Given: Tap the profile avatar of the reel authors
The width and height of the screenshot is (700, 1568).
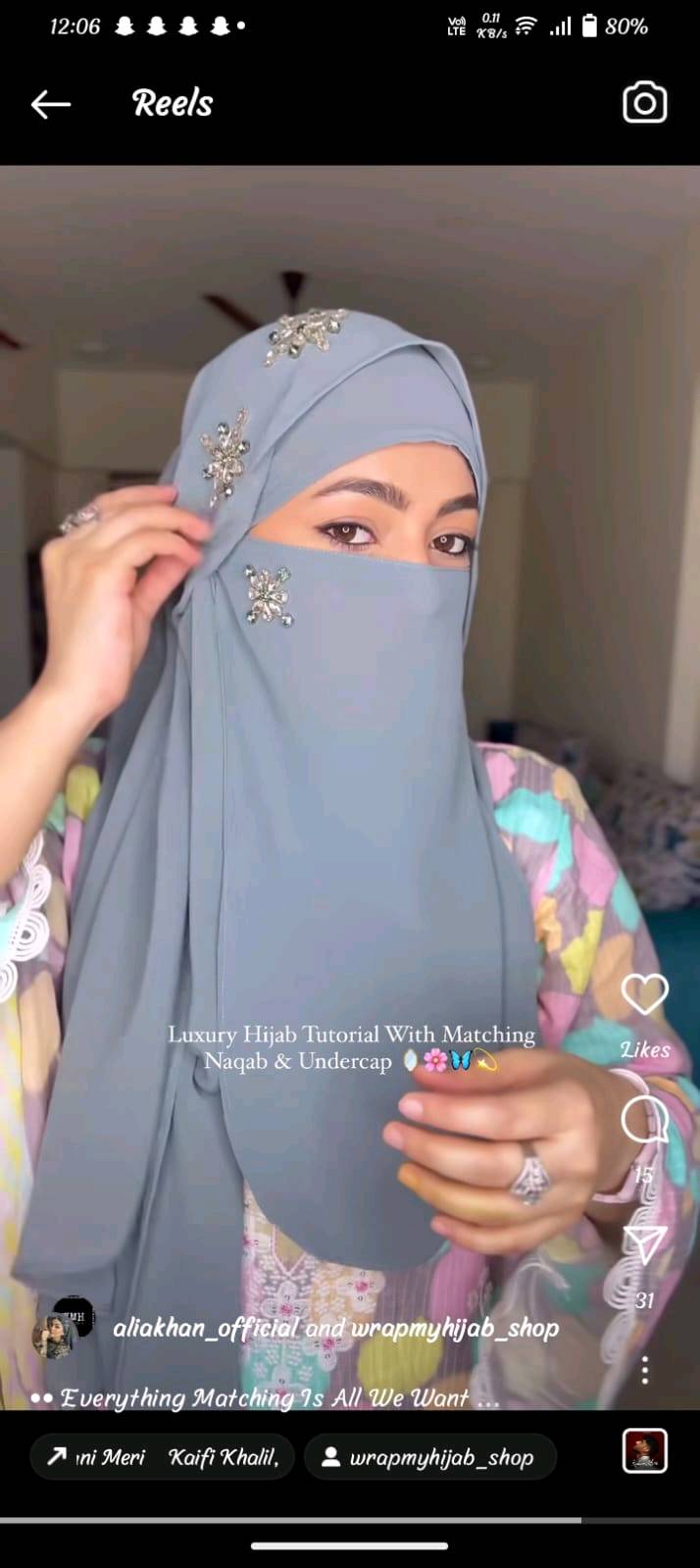Looking at the screenshot, I should click(x=62, y=1329).
